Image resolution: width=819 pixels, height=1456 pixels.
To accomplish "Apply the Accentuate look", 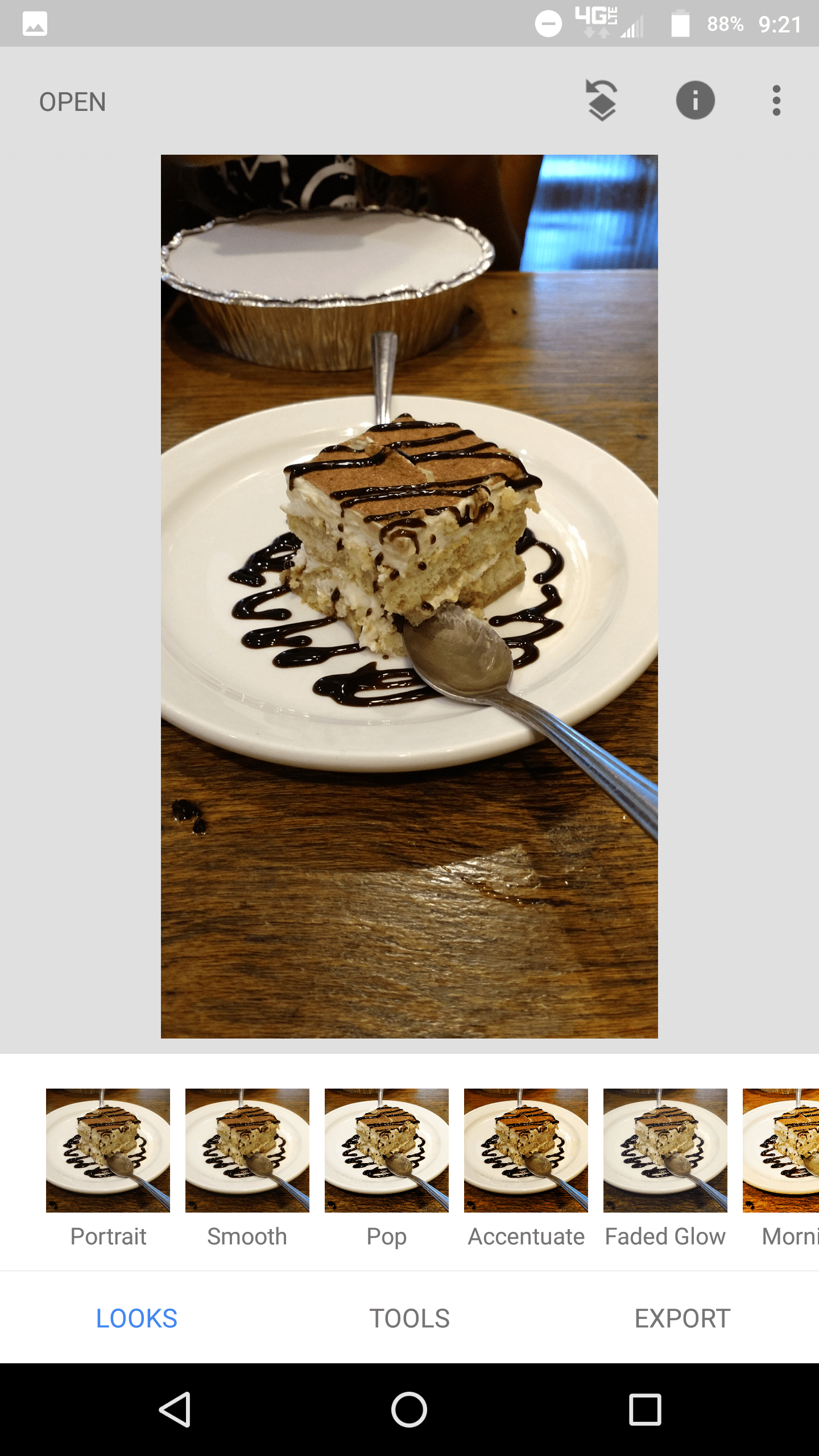I will coord(526,1150).
